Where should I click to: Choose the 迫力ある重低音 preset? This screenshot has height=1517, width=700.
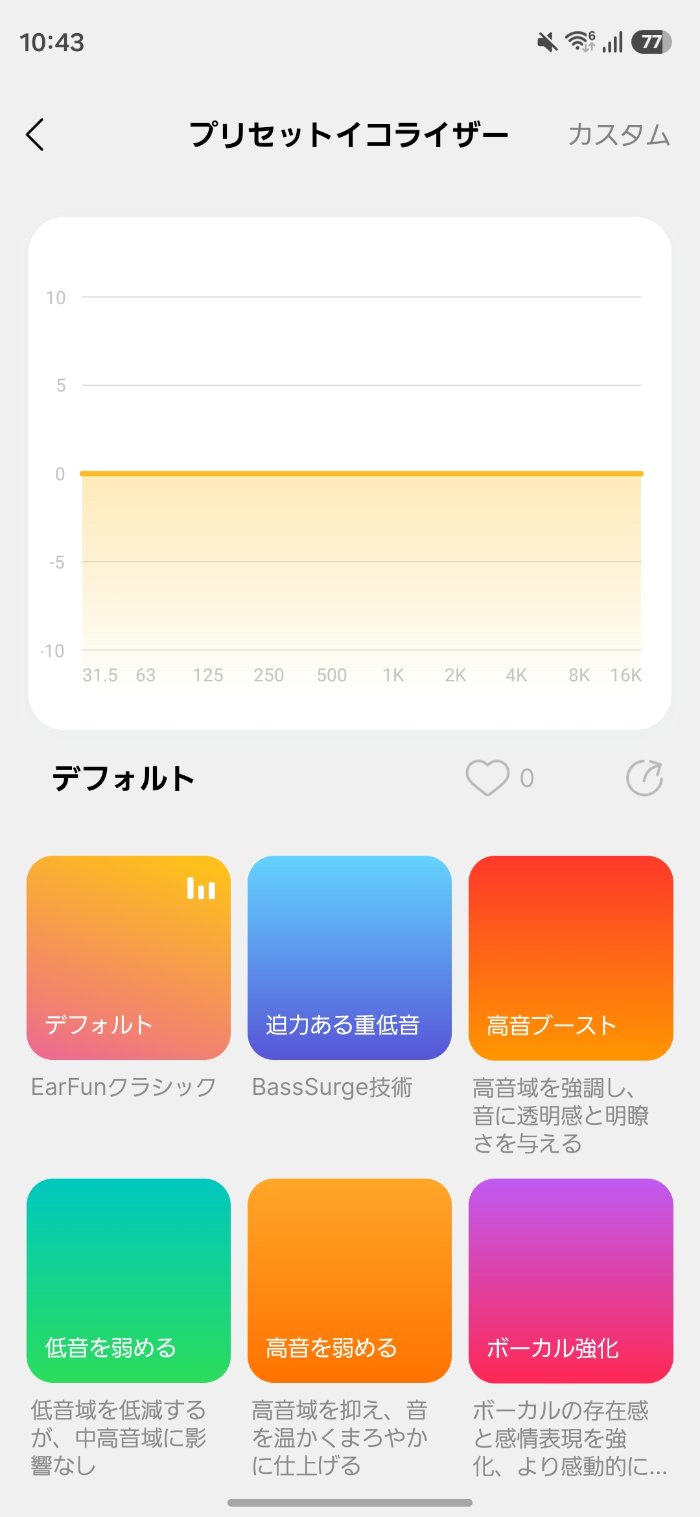coord(350,957)
